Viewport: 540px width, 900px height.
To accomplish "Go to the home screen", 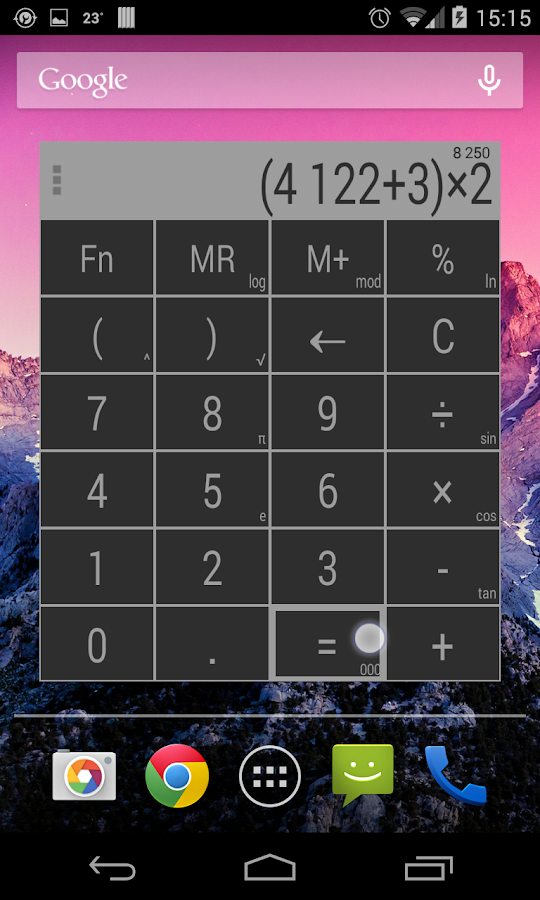I will (270, 867).
